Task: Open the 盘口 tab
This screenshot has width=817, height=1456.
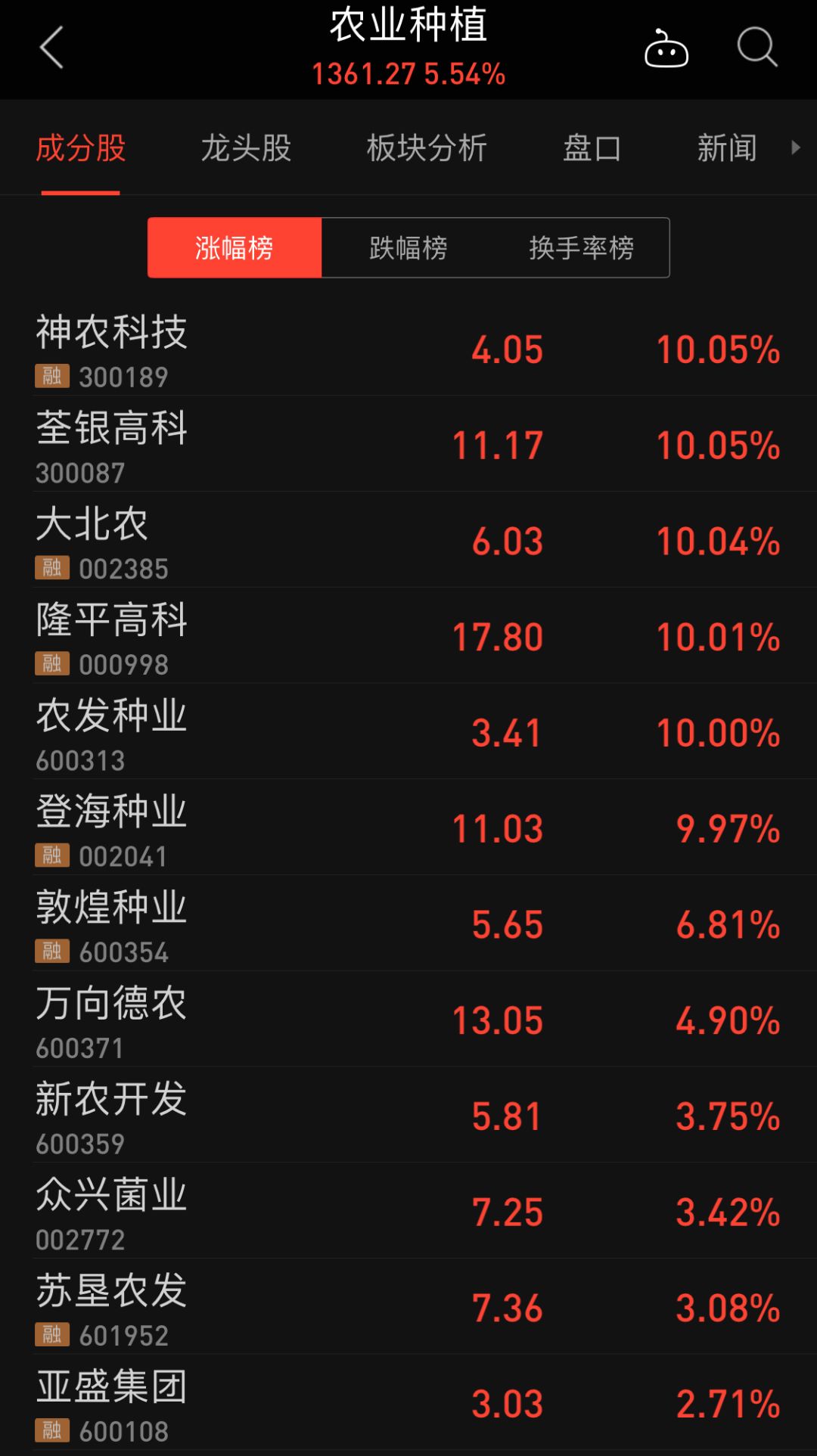Action: [x=592, y=148]
